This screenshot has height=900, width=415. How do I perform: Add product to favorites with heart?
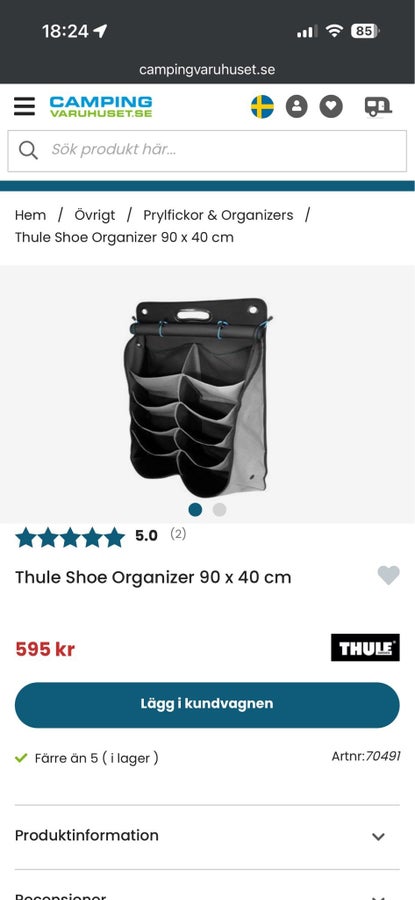point(389,575)
